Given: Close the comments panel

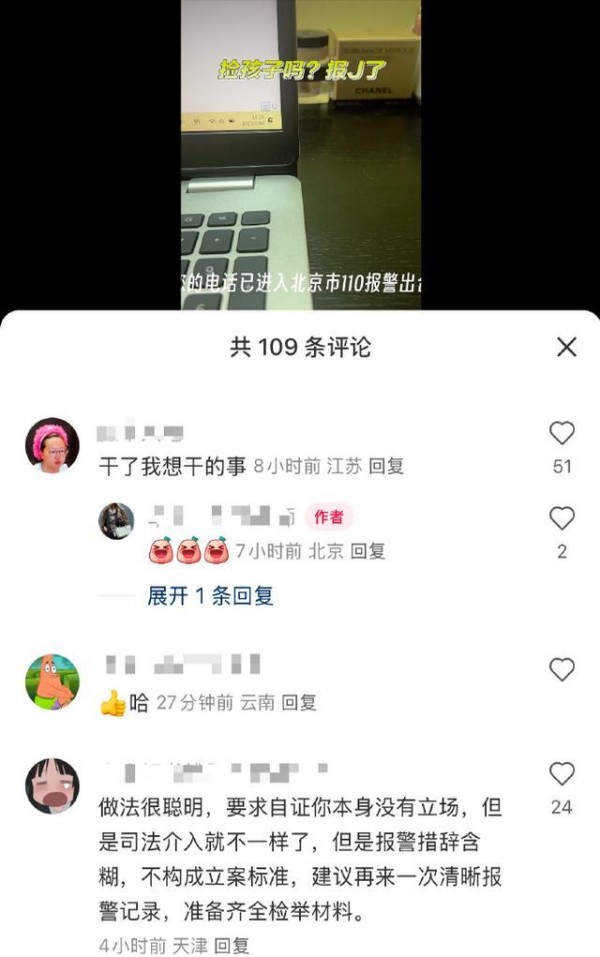Looking at the screenshot, I should click(x=566, y=347).
